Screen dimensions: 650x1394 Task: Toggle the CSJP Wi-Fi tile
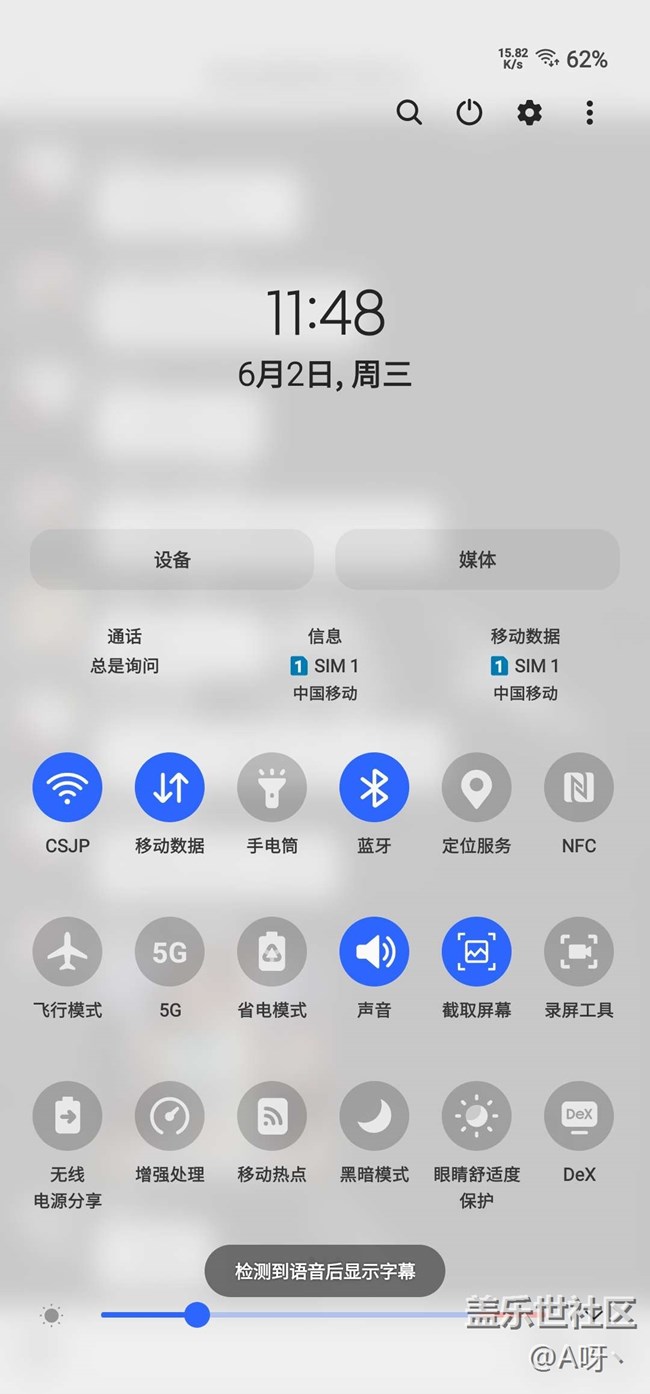tap(67, 787)
